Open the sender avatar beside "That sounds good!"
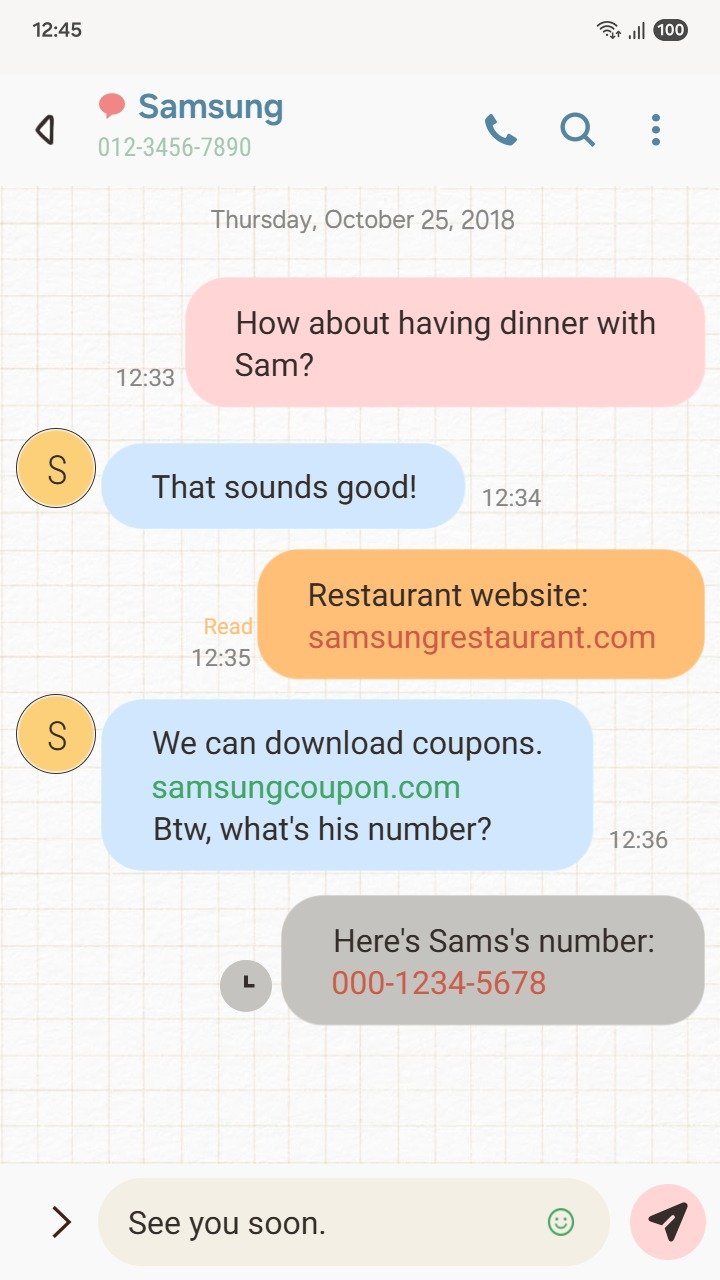 click(56, 468)
